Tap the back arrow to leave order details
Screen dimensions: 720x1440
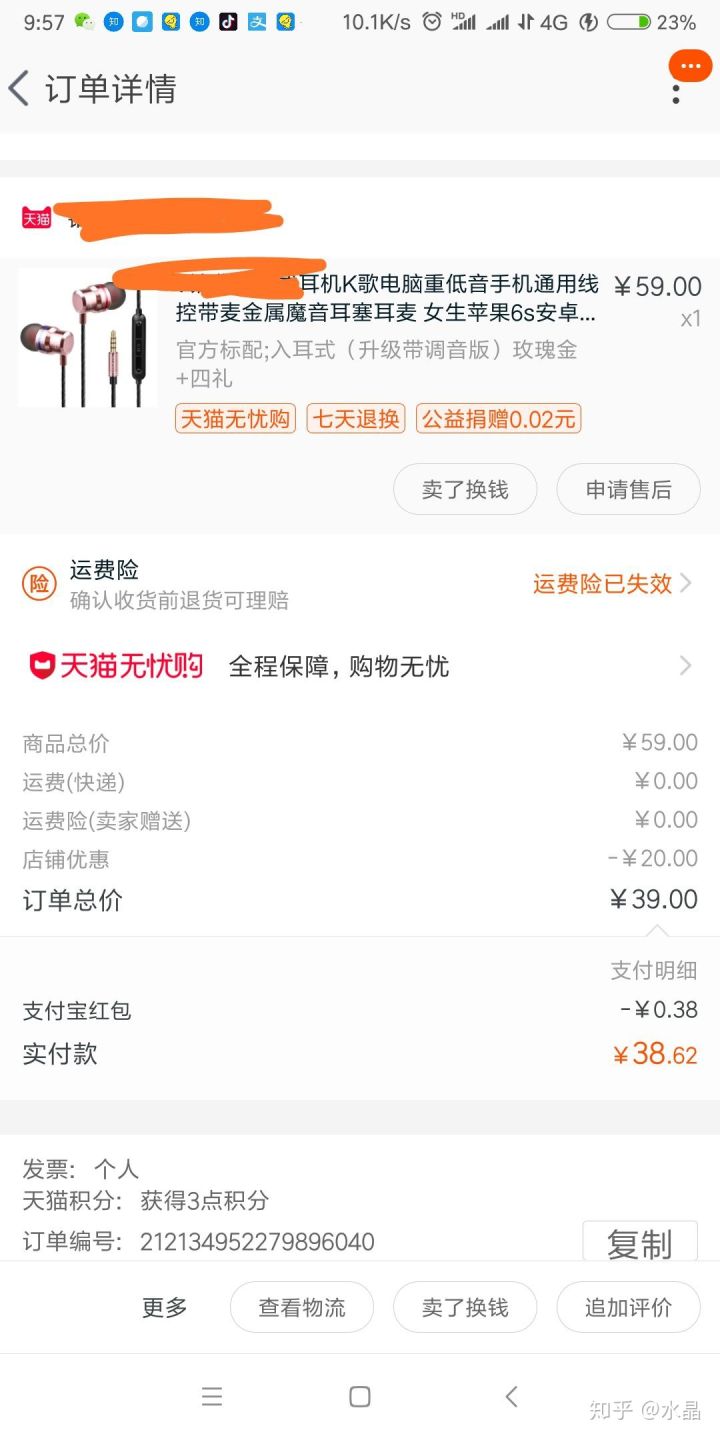tap(17, 88)
